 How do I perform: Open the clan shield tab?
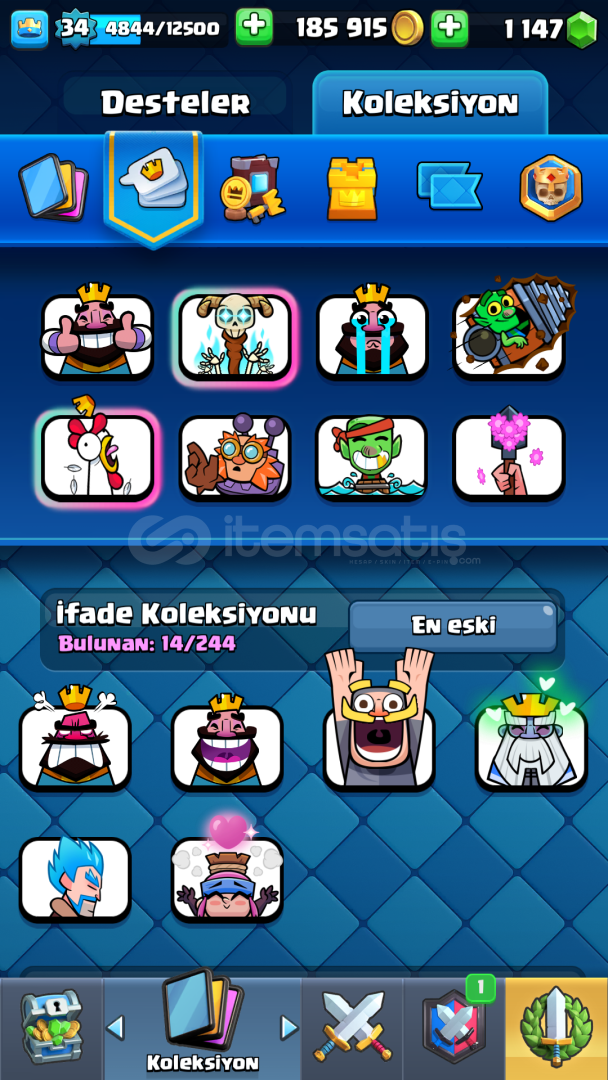coord(454,1028)
